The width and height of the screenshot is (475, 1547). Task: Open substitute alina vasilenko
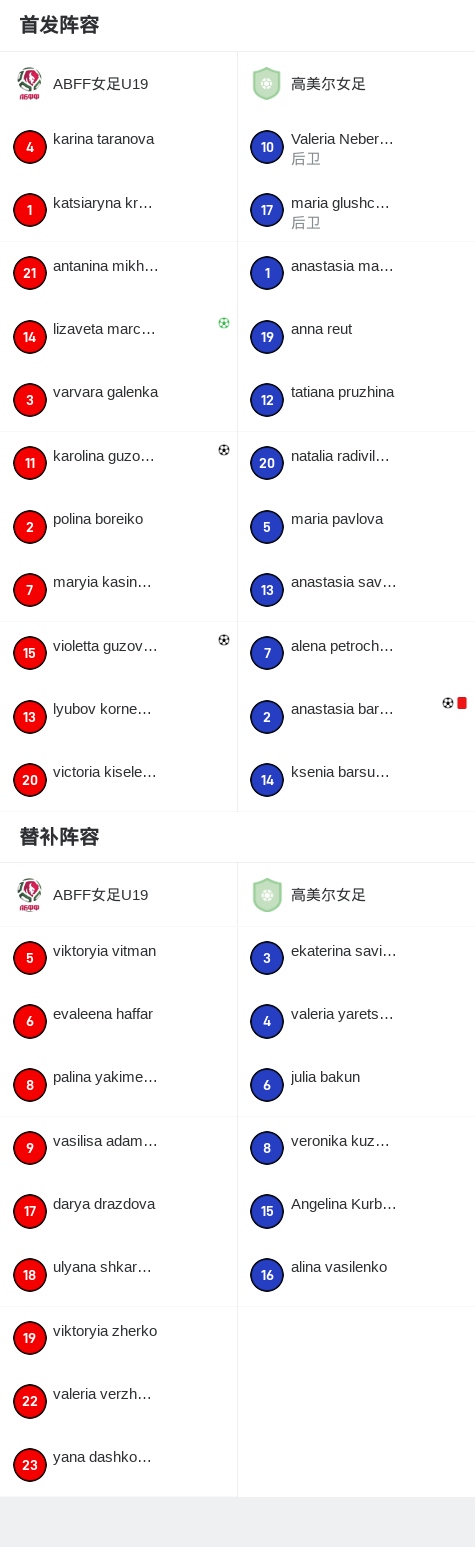click(356, 1275)
